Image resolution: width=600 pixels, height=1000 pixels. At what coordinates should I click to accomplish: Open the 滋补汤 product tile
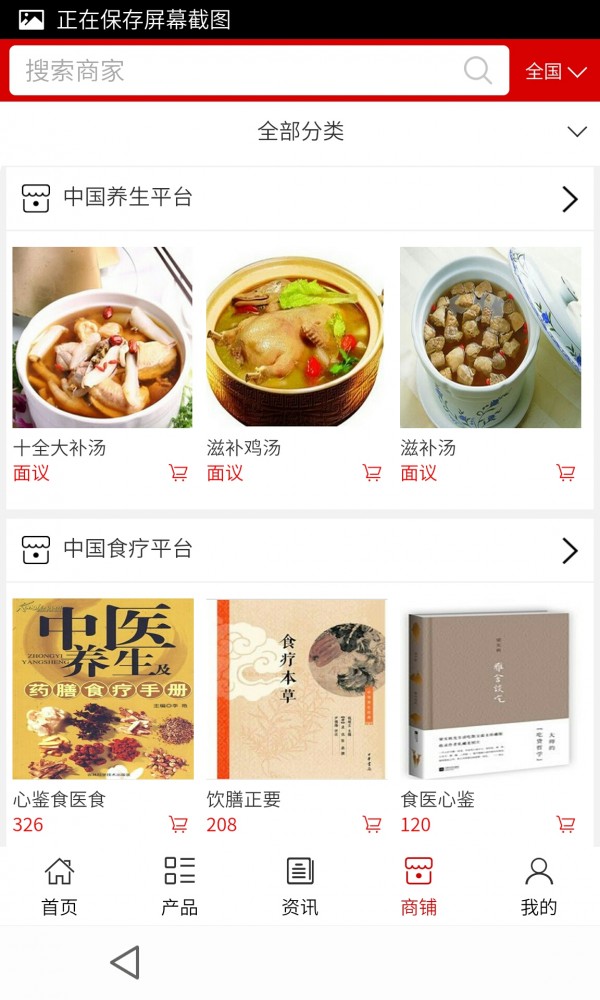[490, 337]
